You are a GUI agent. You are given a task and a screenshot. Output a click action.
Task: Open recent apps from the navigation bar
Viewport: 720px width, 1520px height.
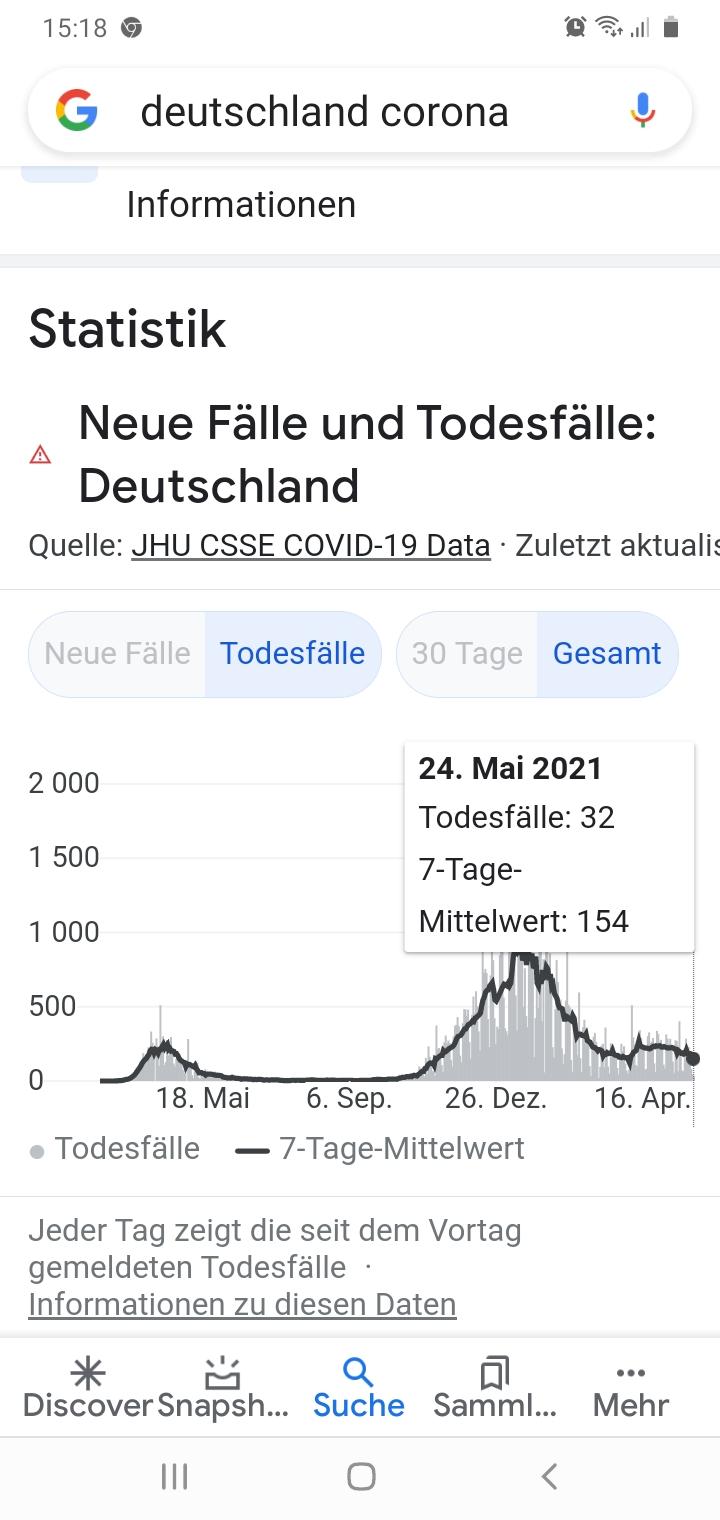tap(175, 1476)
